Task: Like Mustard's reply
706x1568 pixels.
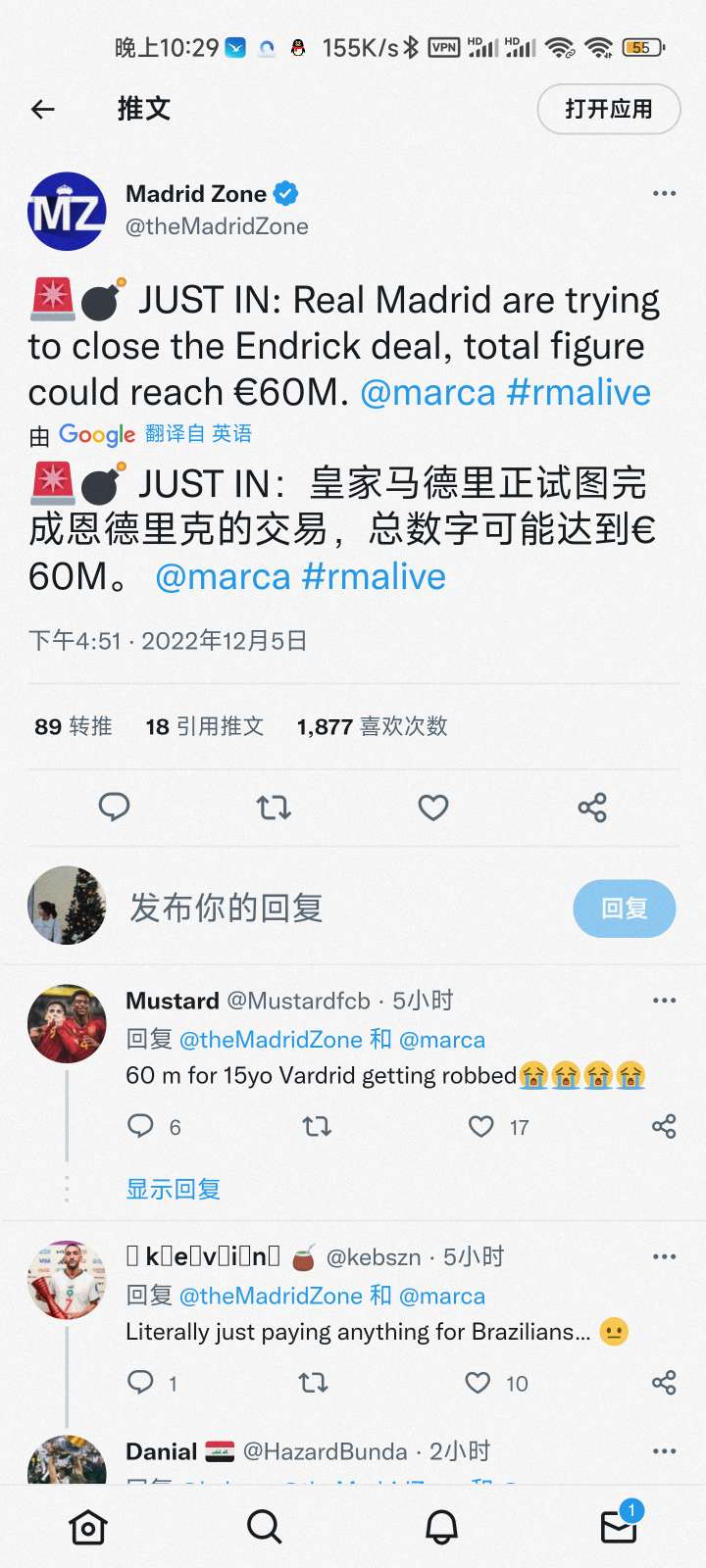Action: coord(480,1127)
